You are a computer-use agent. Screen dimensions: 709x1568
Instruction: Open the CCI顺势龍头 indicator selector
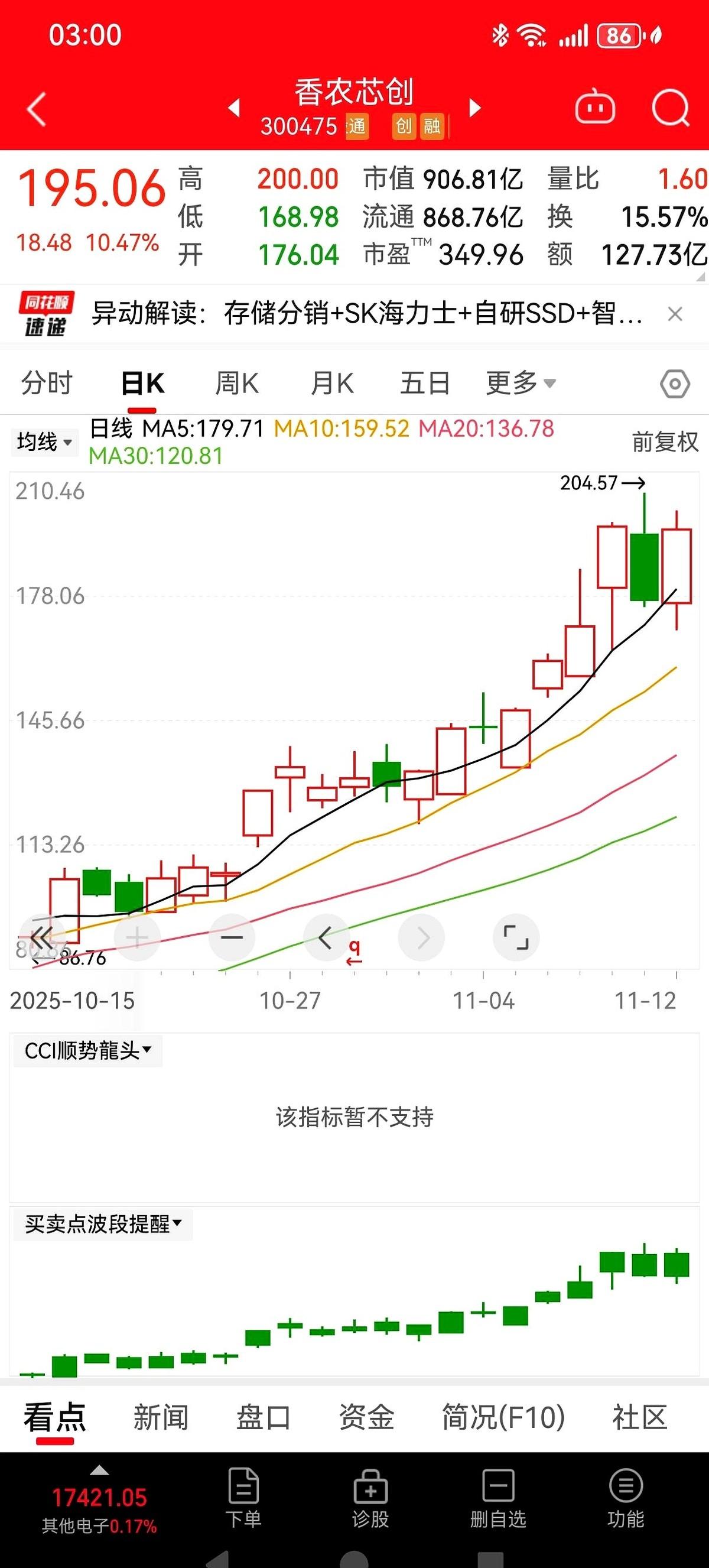(x=86, y=1050)
